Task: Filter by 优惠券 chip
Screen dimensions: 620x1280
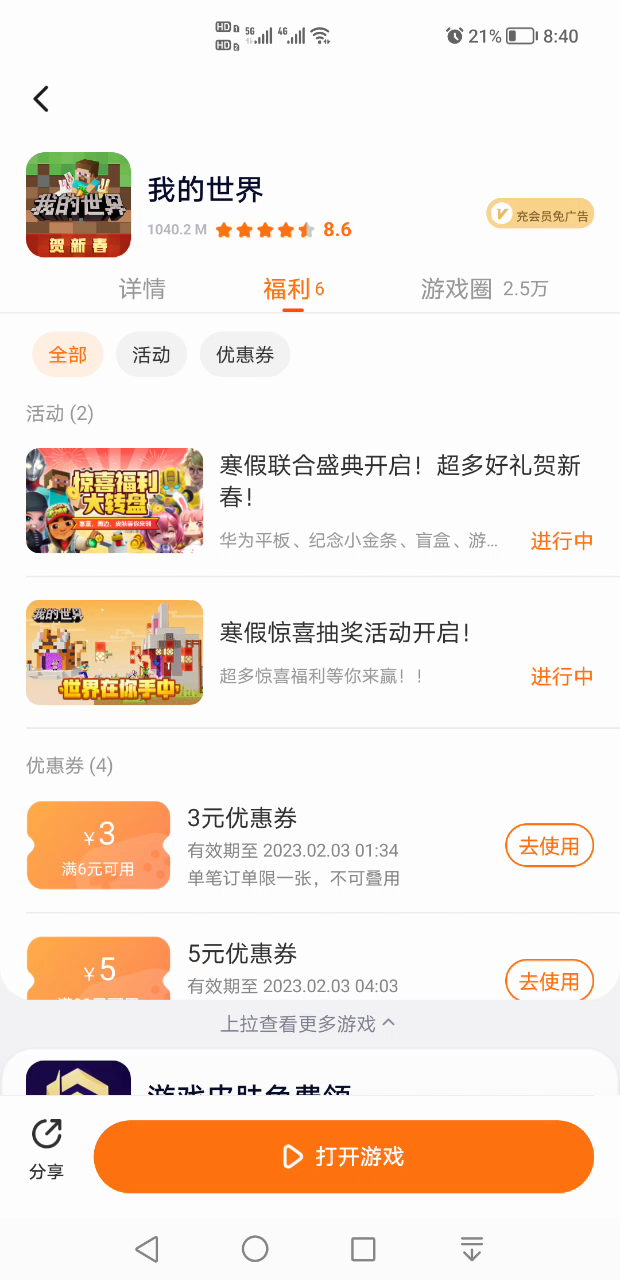Action: tap(245, 355)
